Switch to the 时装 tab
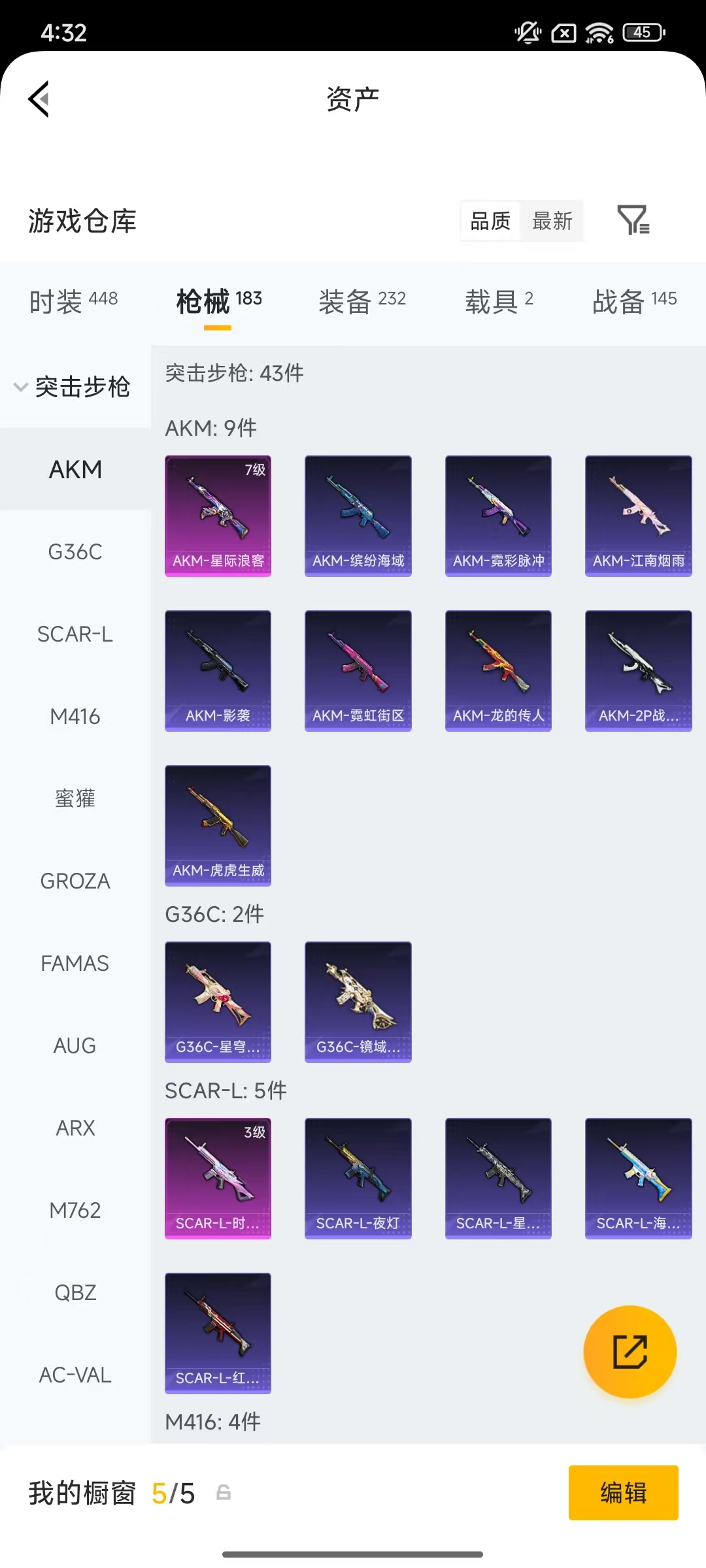This screenshot has width=706, height=1568. point(73,301)
